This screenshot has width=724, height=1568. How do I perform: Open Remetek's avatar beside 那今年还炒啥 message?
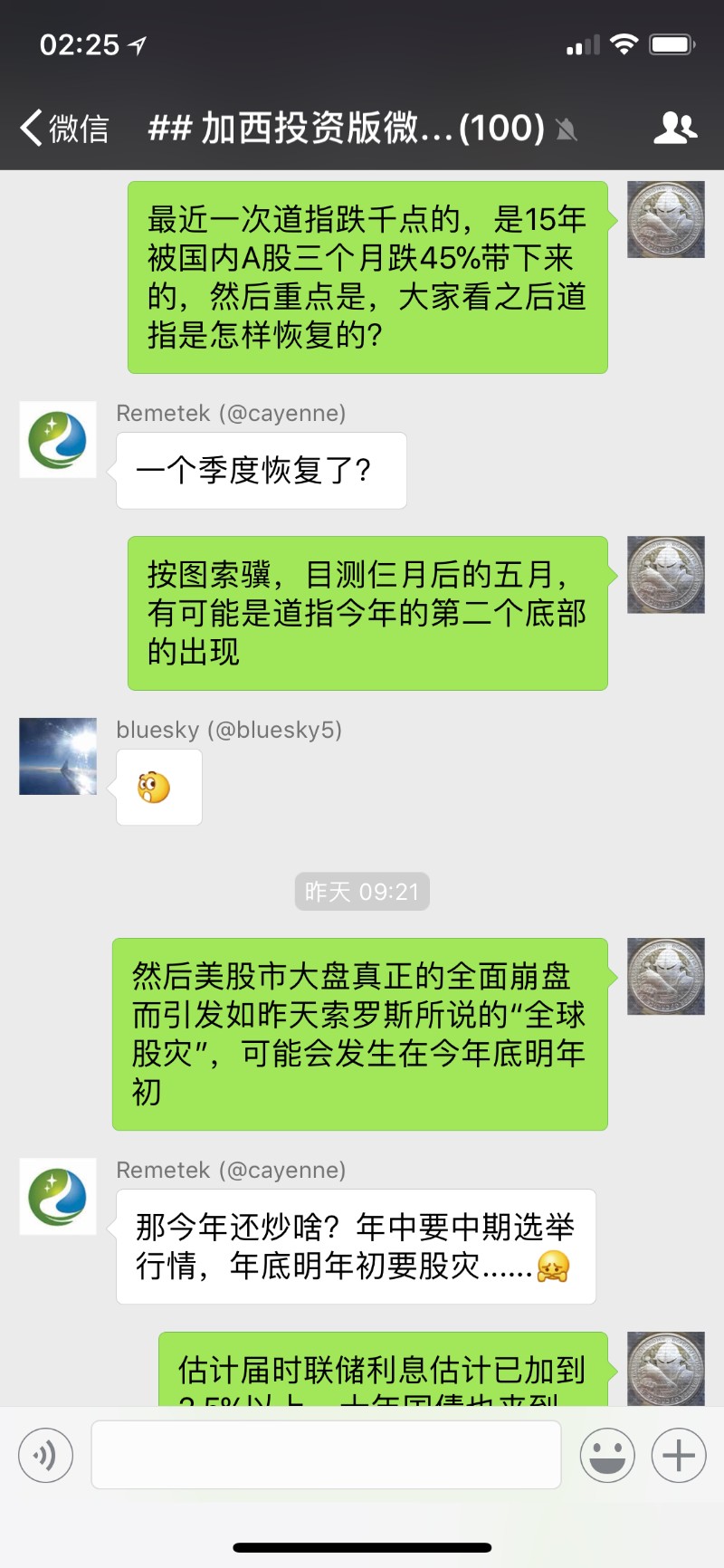click(x=58, y=1196)
